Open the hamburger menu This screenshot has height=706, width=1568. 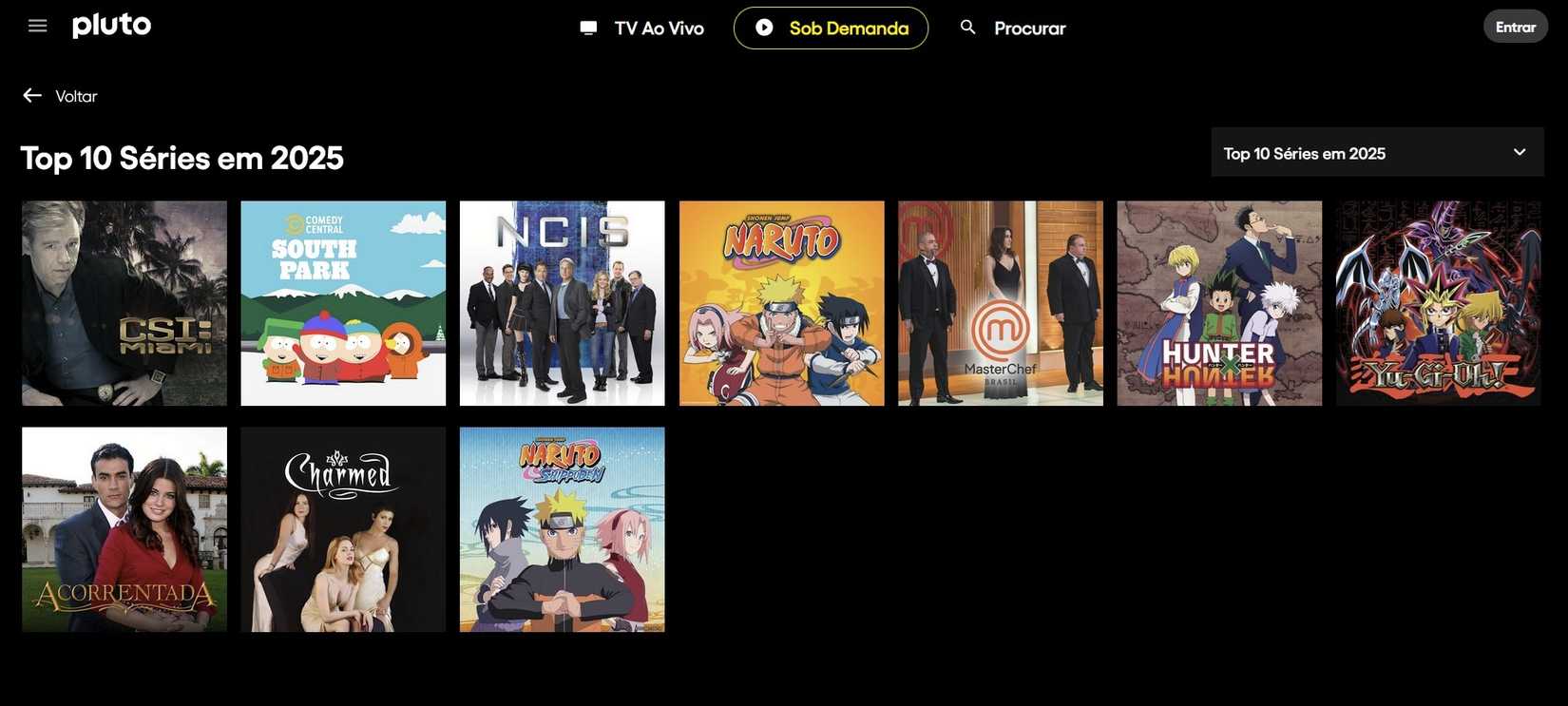pos(37,26)
